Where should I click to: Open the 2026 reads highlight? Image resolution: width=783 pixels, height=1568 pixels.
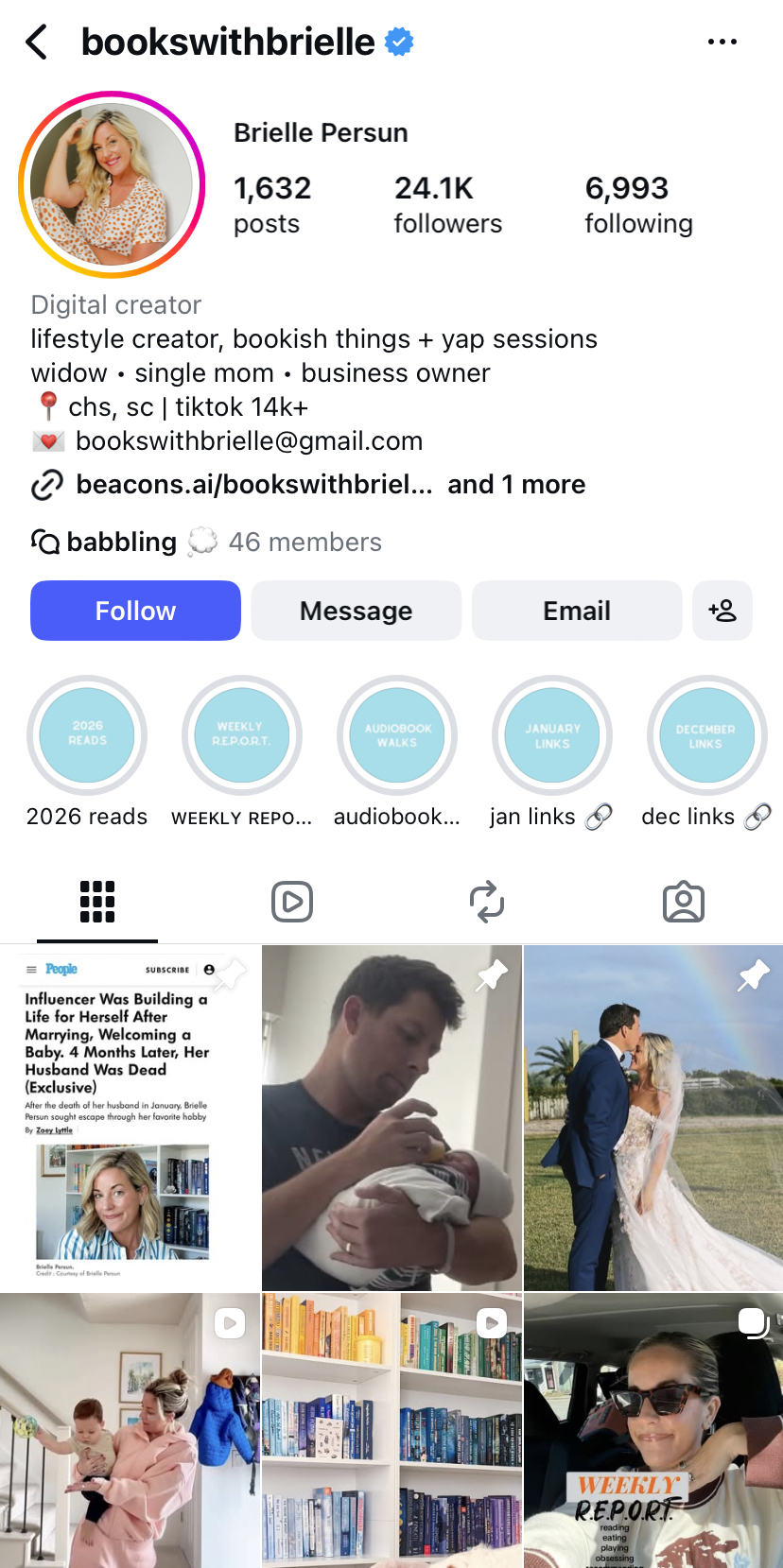pos(87,736)
